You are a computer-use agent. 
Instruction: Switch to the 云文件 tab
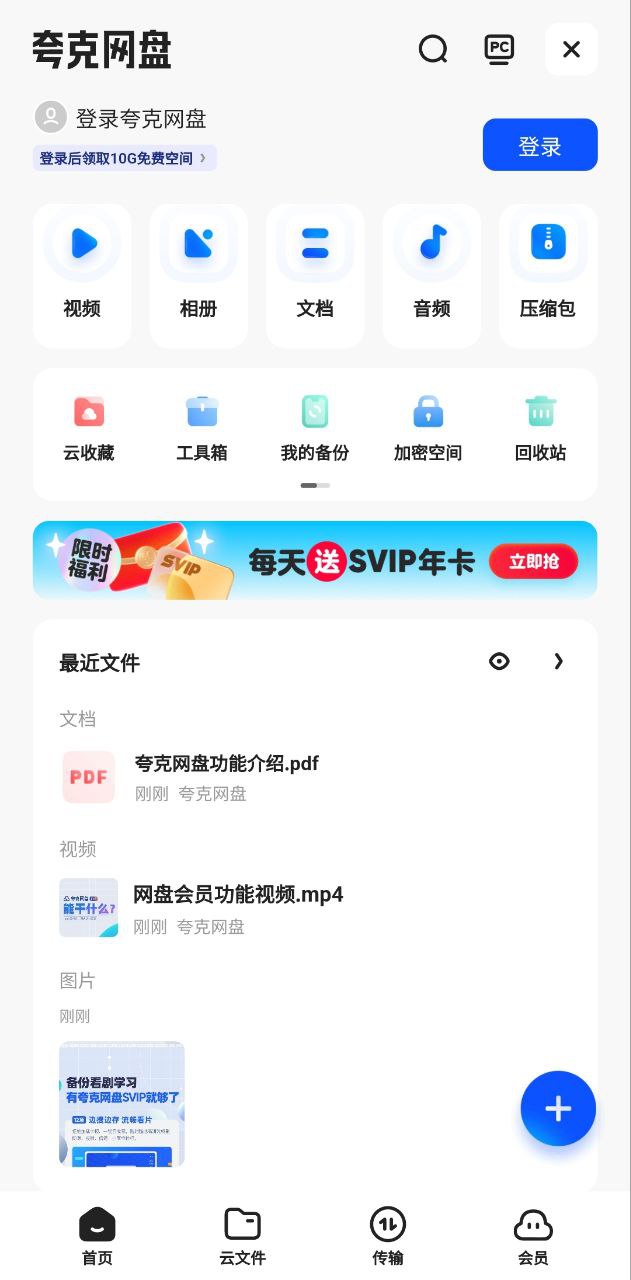243,1236
